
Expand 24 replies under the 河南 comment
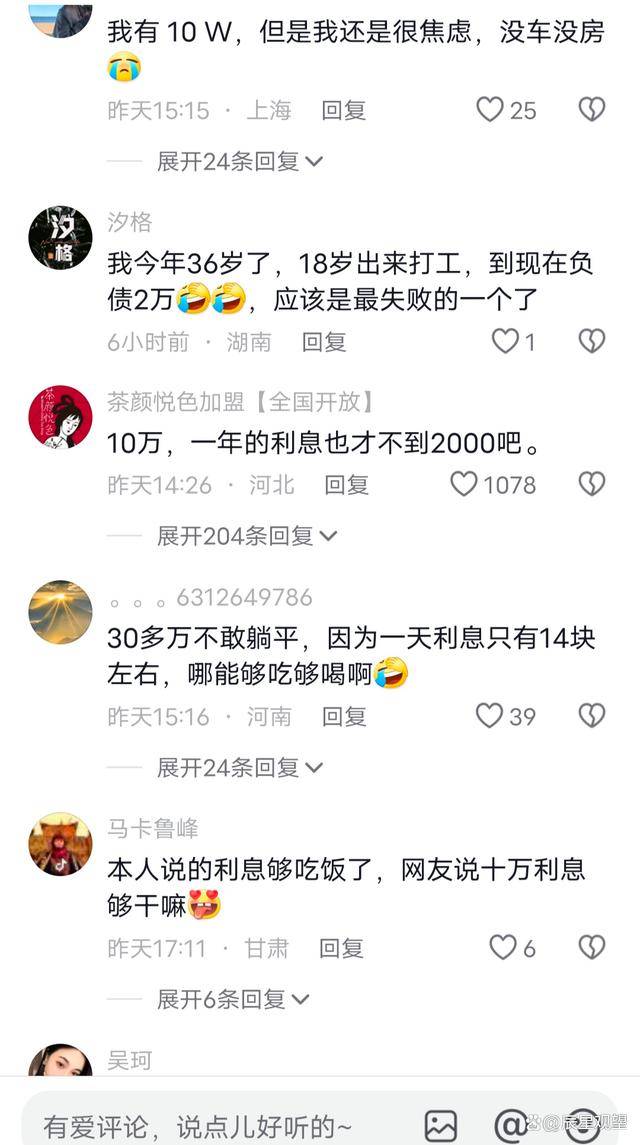240,768
